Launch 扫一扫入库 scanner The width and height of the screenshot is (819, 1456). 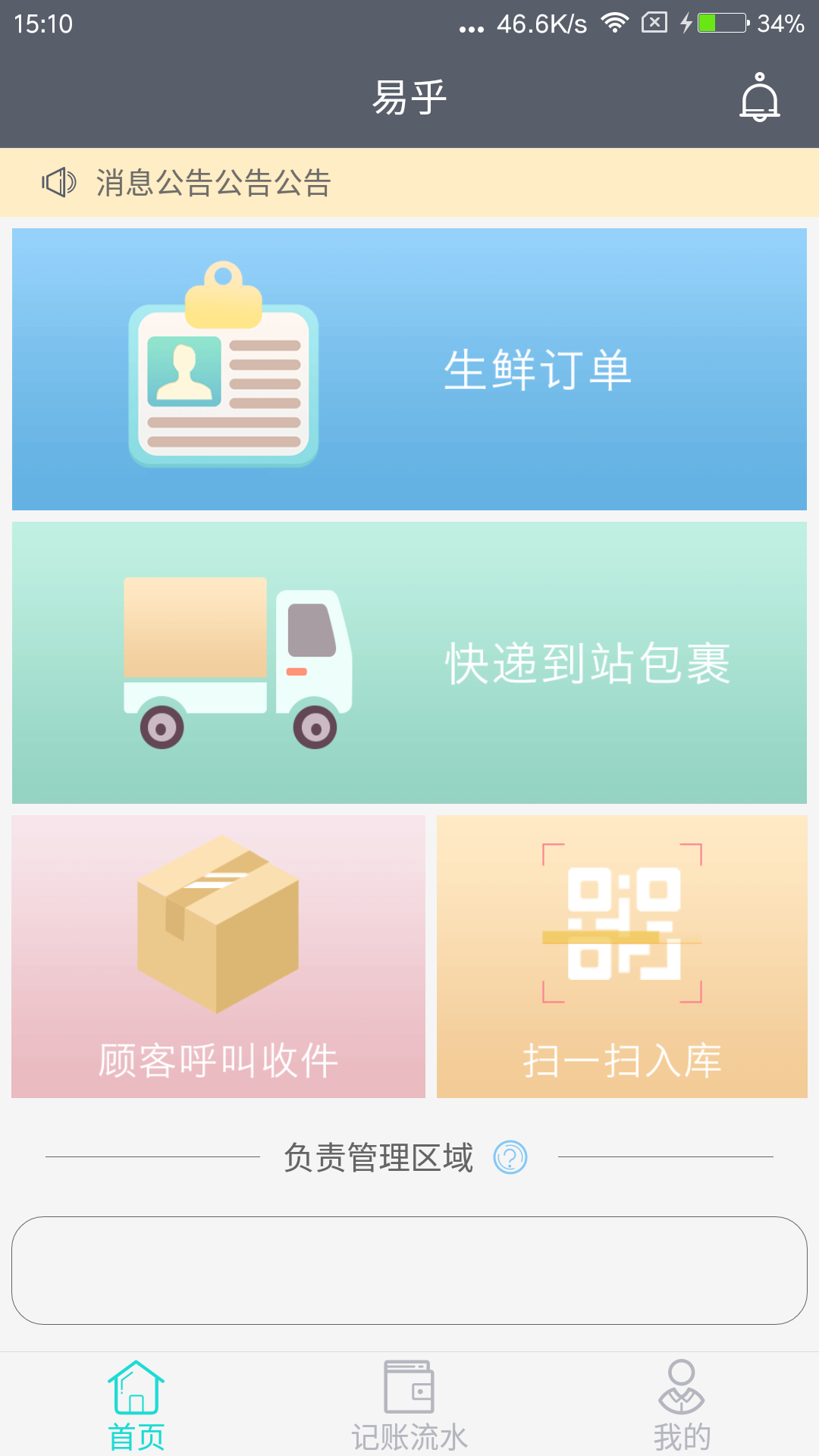point(622,956)
